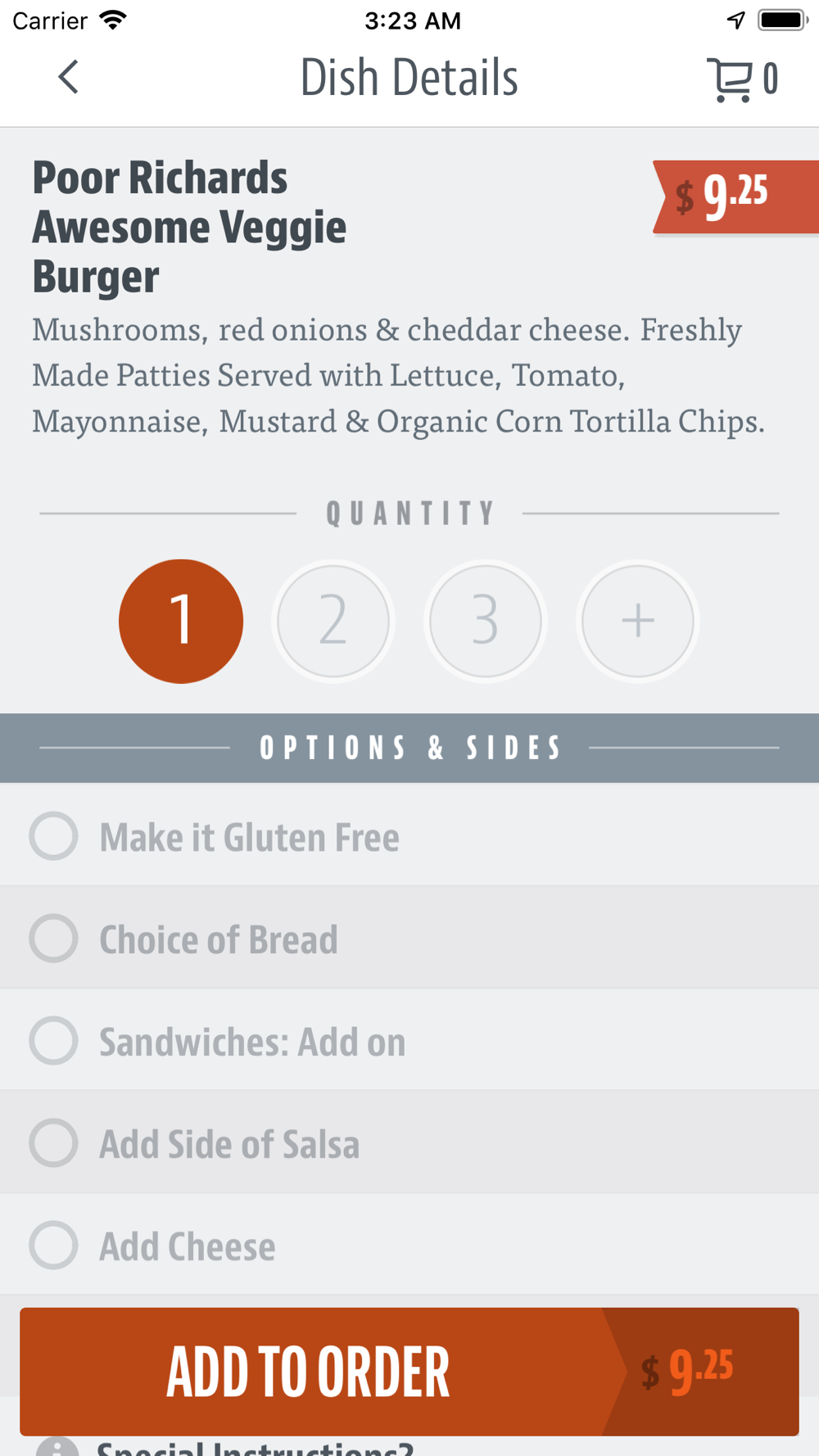Go back from Dish Details

coord(69,78)
